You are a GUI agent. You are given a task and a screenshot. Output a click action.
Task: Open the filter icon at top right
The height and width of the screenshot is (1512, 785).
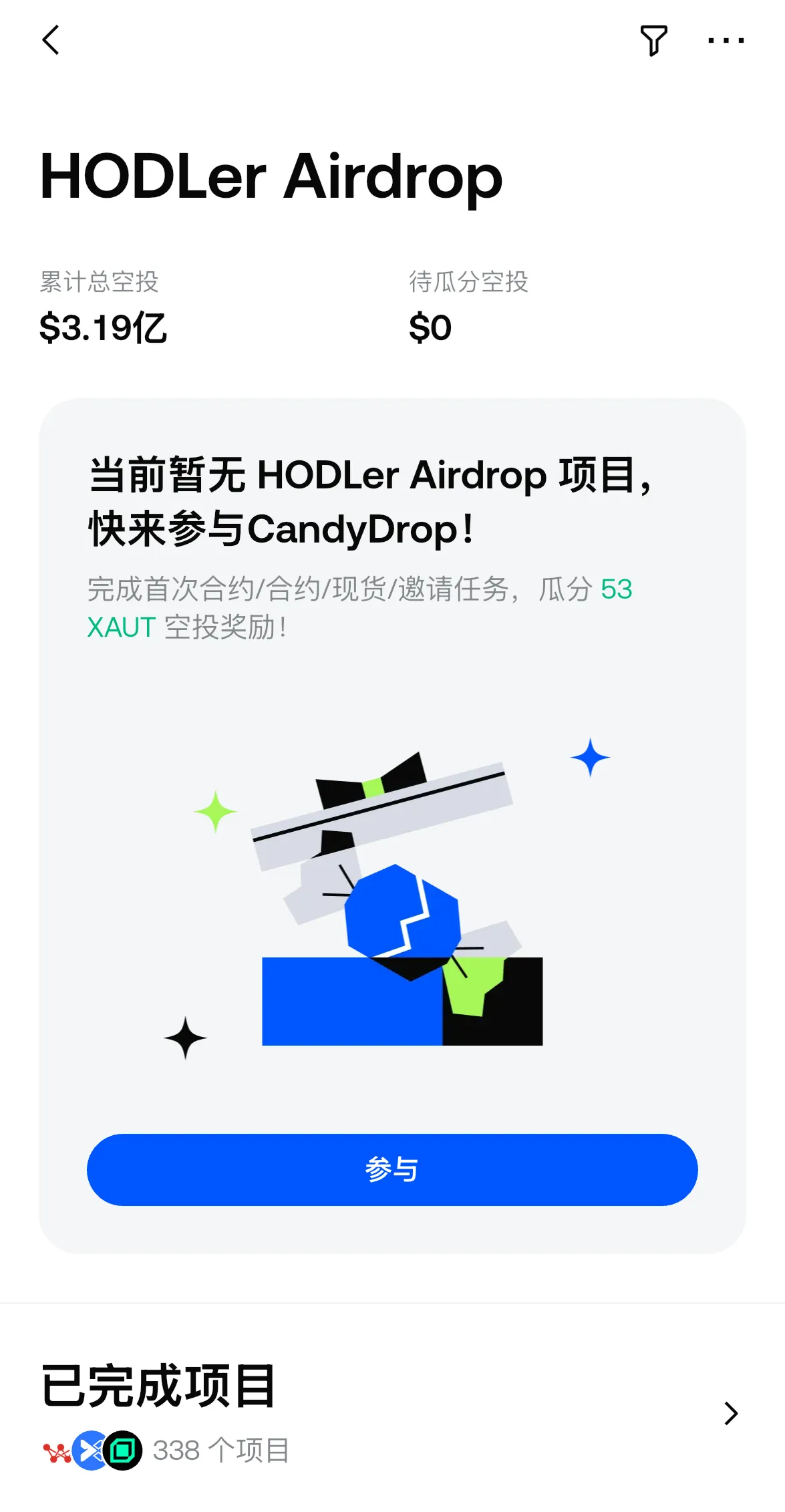[x=655, y=40]
